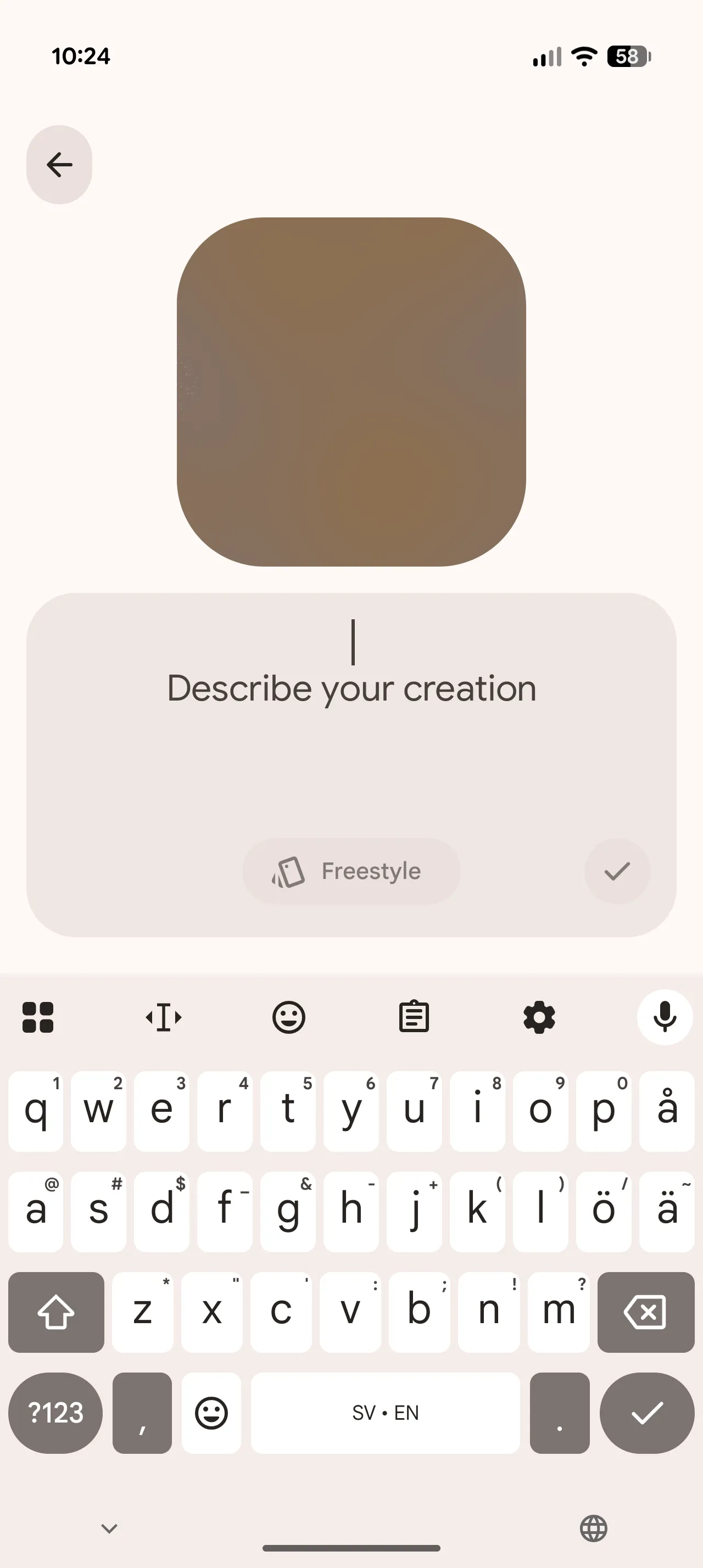Open keyboard settings gear
Viewport: 703px width, 1568px height.
(539, 1017)
